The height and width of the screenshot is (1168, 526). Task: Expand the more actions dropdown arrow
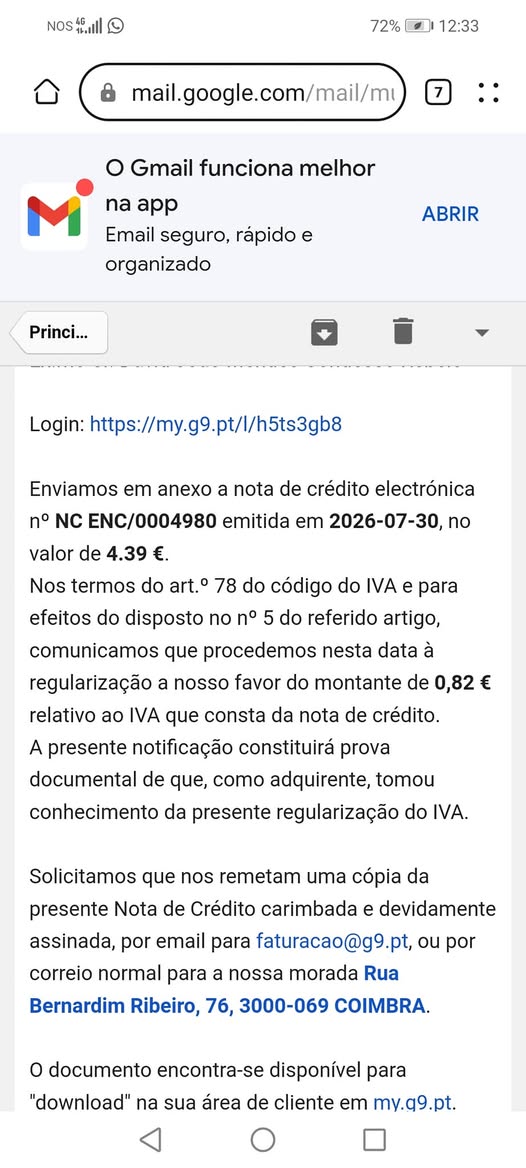[x=482, y=333]
